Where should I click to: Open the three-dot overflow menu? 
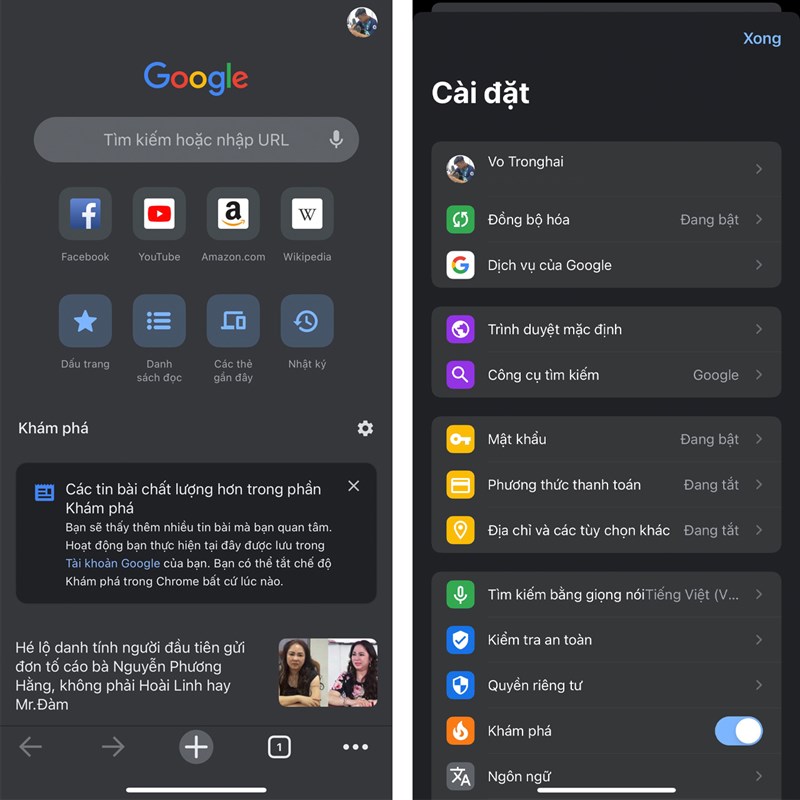355,746
